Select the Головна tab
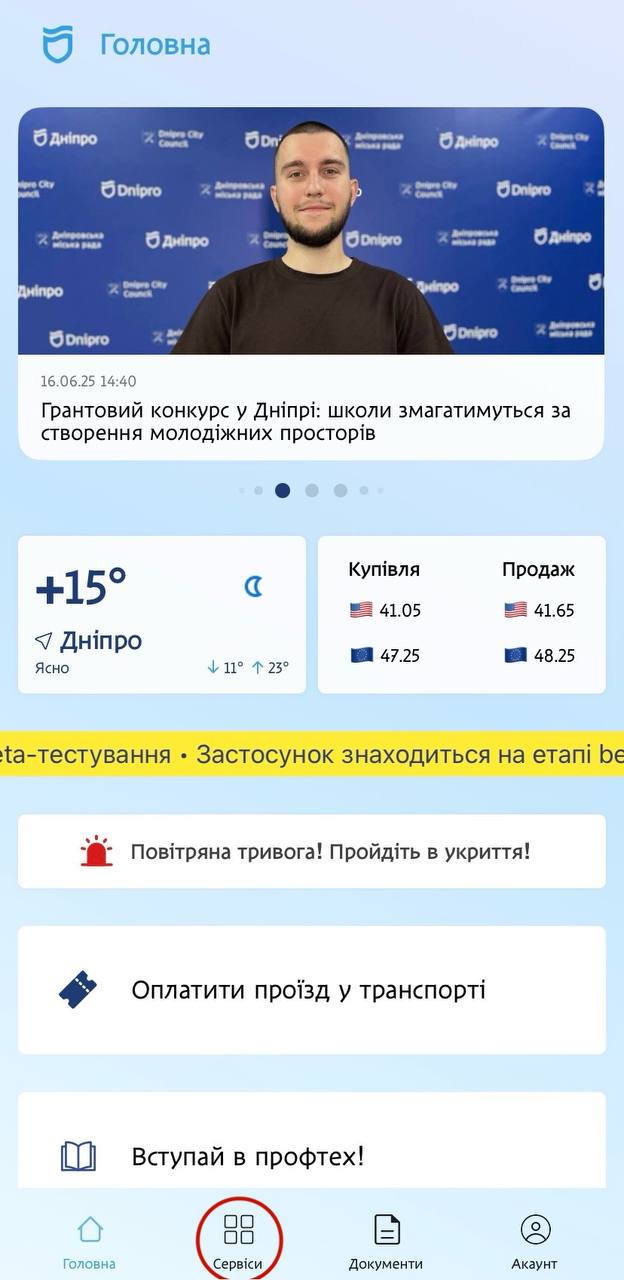The image size is (624, 1280). (x=90, y=1240)
